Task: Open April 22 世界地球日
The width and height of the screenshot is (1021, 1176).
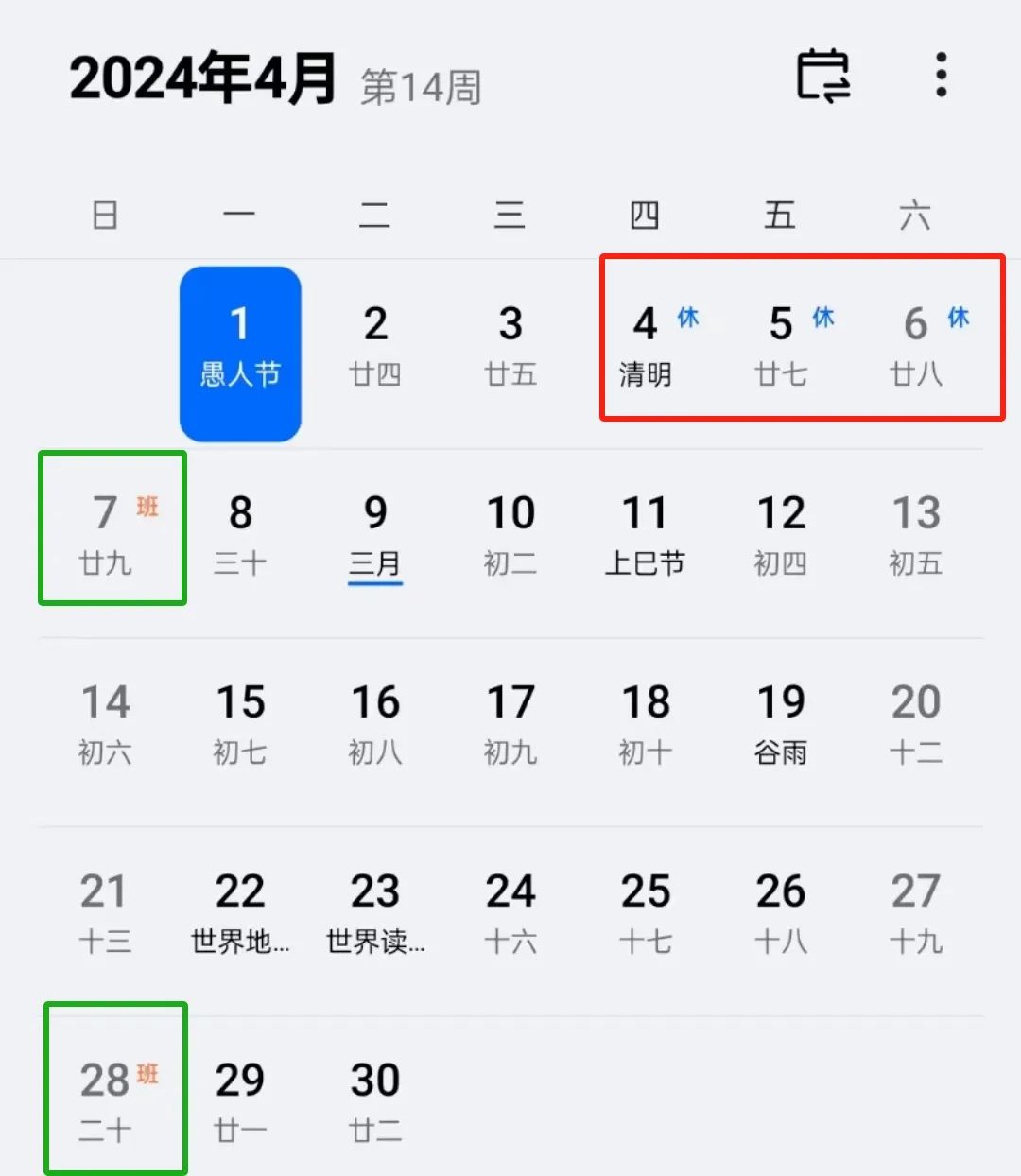Action: click(240, 912)
